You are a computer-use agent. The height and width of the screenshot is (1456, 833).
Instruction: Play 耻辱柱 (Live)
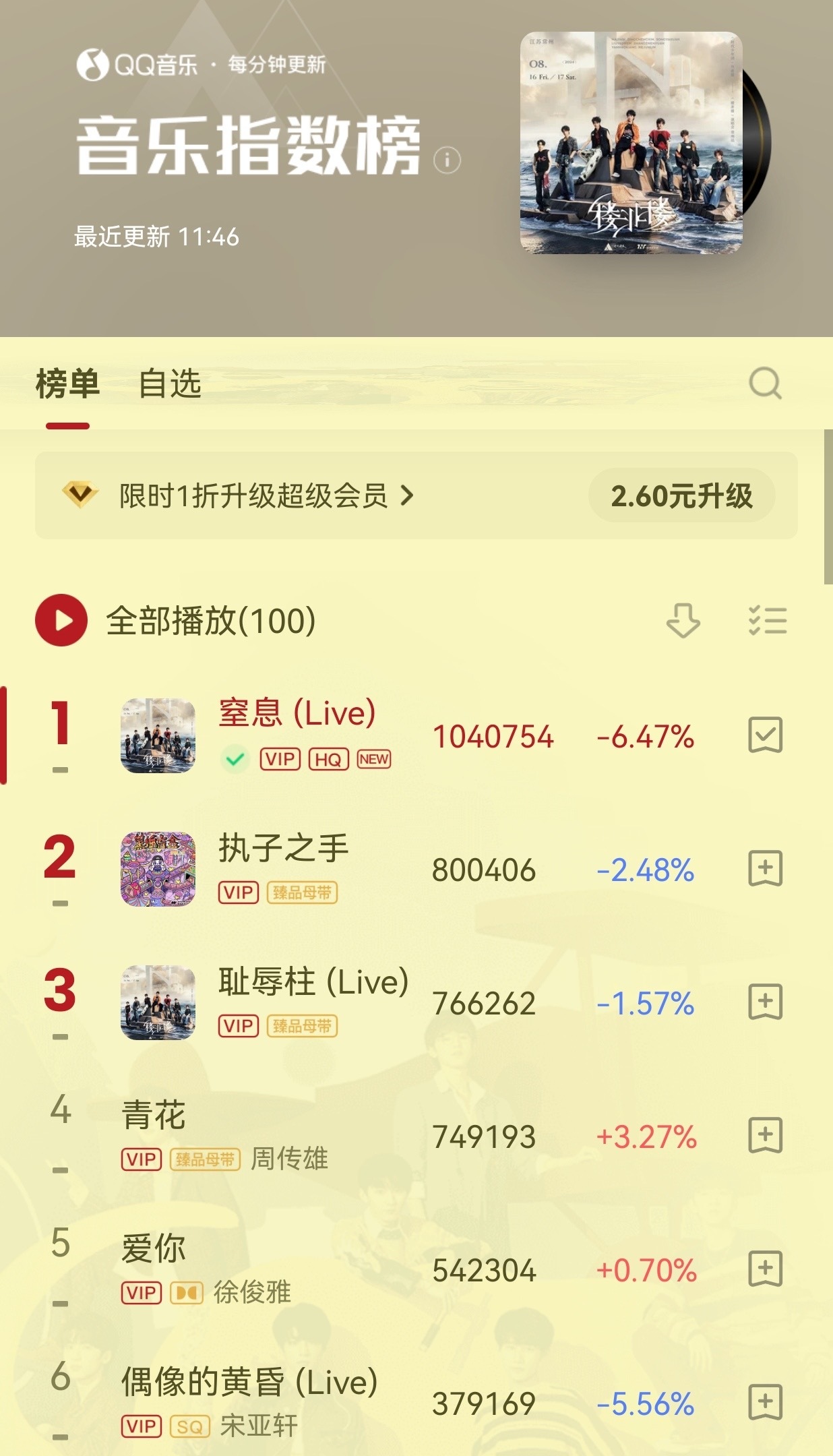coord(313,981)
